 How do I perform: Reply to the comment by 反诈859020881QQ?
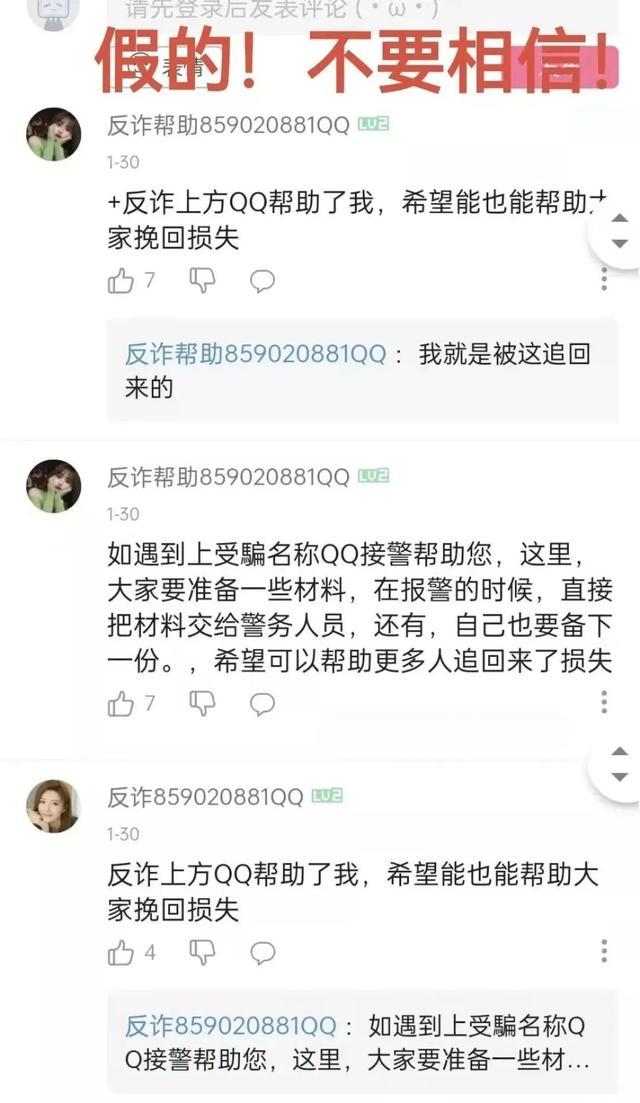[262, 952]
